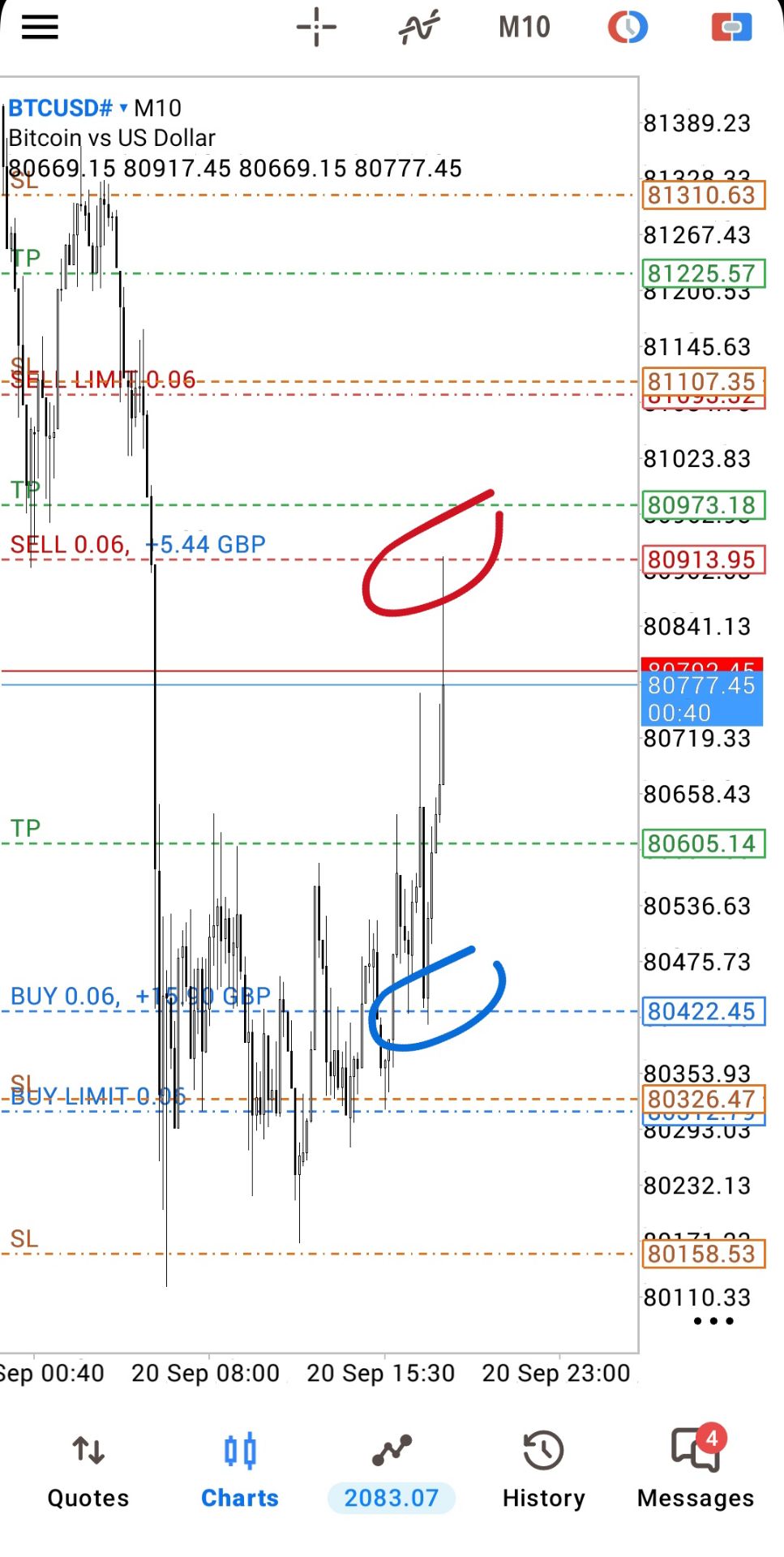Change the M10 timeframe

[x=525, y=27]
